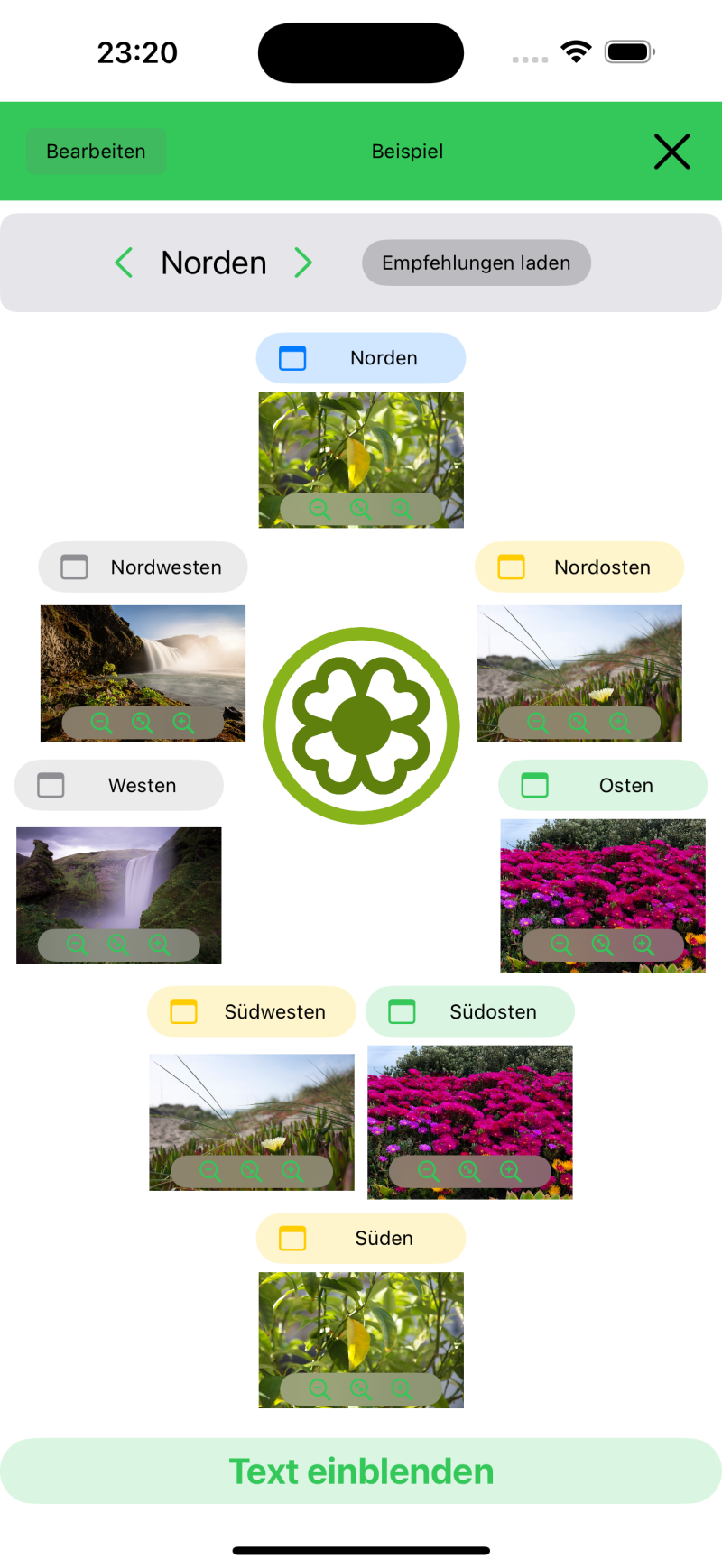
Task: Reset zoom on the Westen image
Action: (x=118, y=945)
